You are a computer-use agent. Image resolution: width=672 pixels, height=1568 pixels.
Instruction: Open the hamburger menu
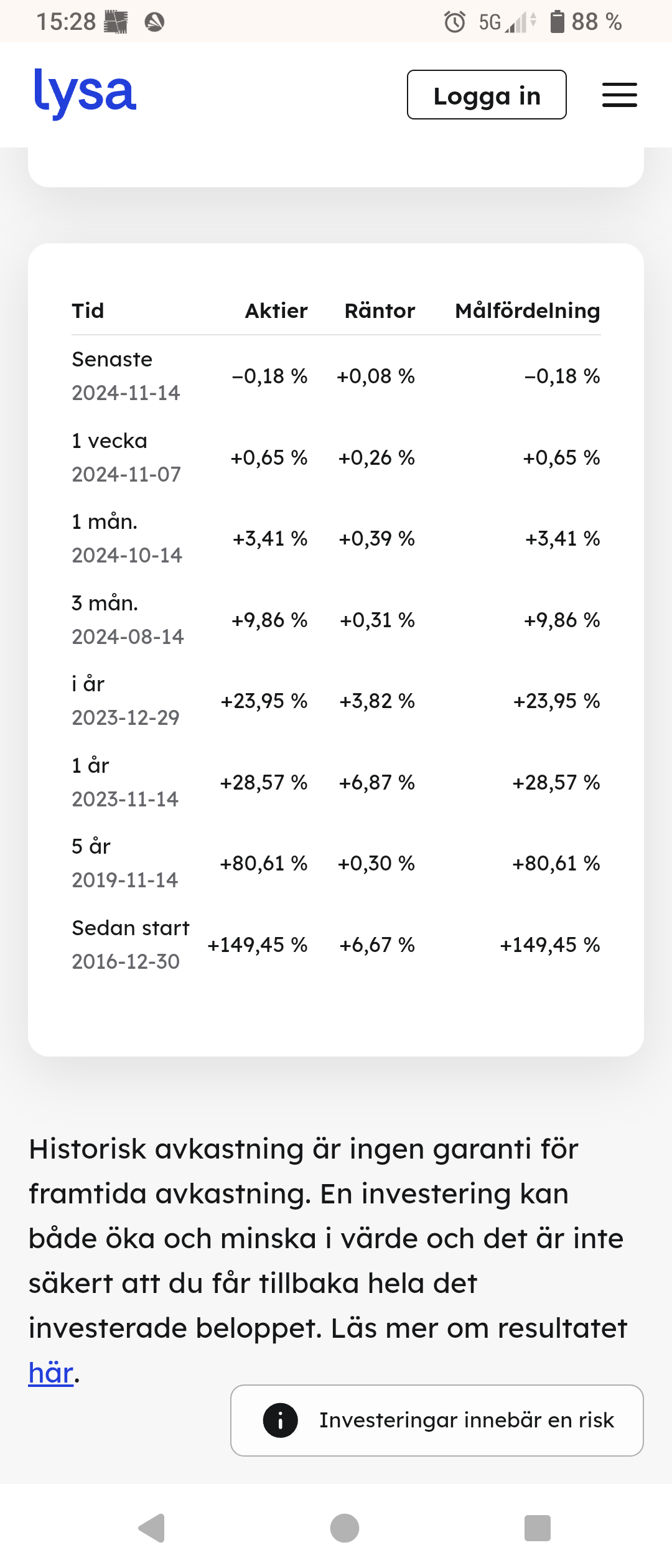point(619,95)
